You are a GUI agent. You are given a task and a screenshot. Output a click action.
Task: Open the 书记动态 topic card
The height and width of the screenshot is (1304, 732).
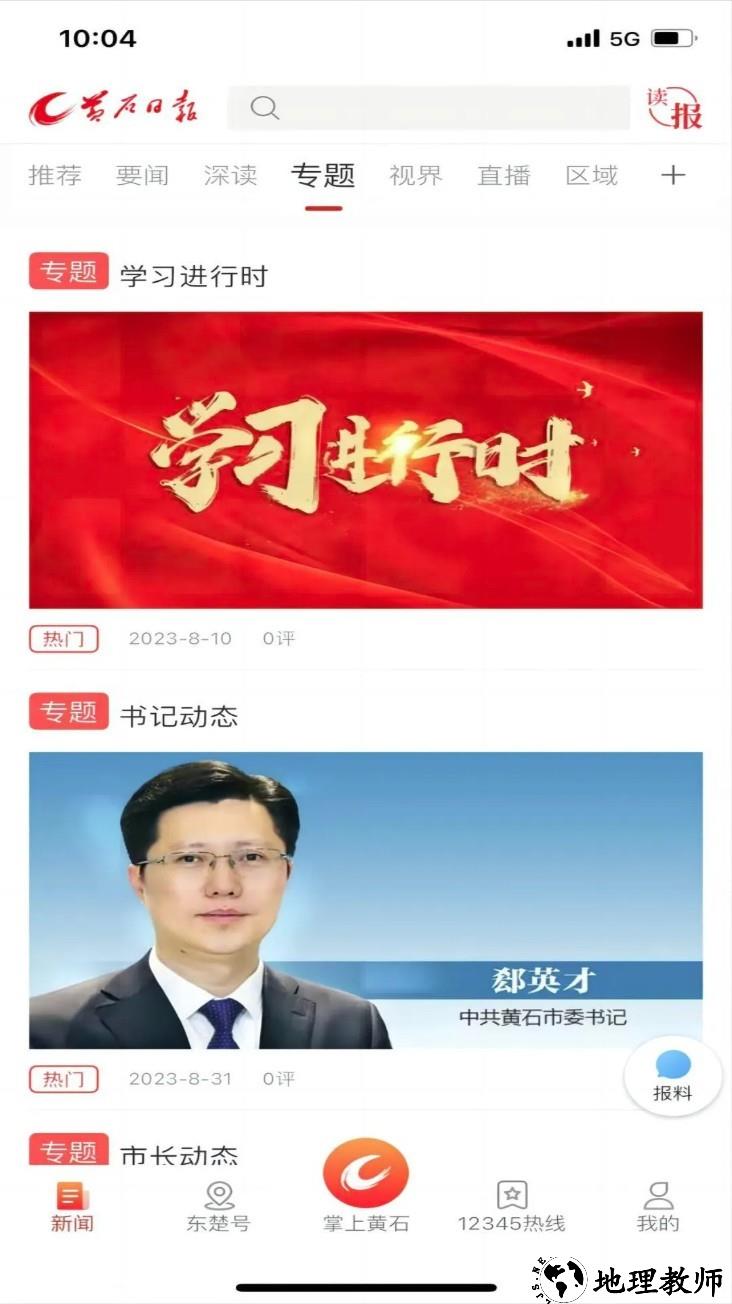point(365,900)
